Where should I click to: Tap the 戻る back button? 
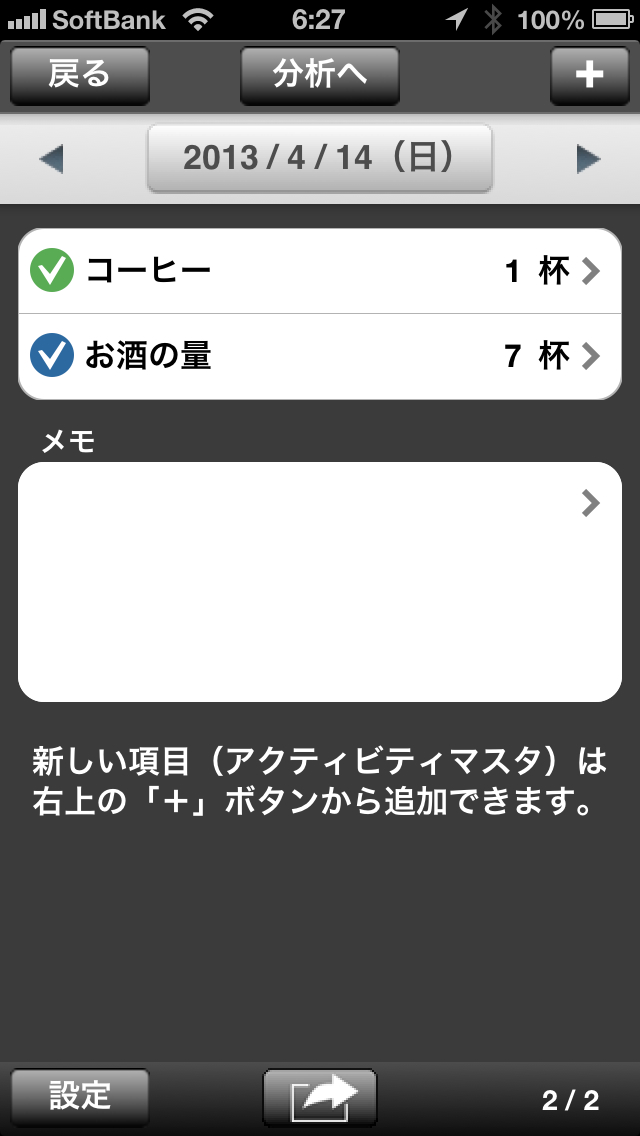click(x=80, y=75)
